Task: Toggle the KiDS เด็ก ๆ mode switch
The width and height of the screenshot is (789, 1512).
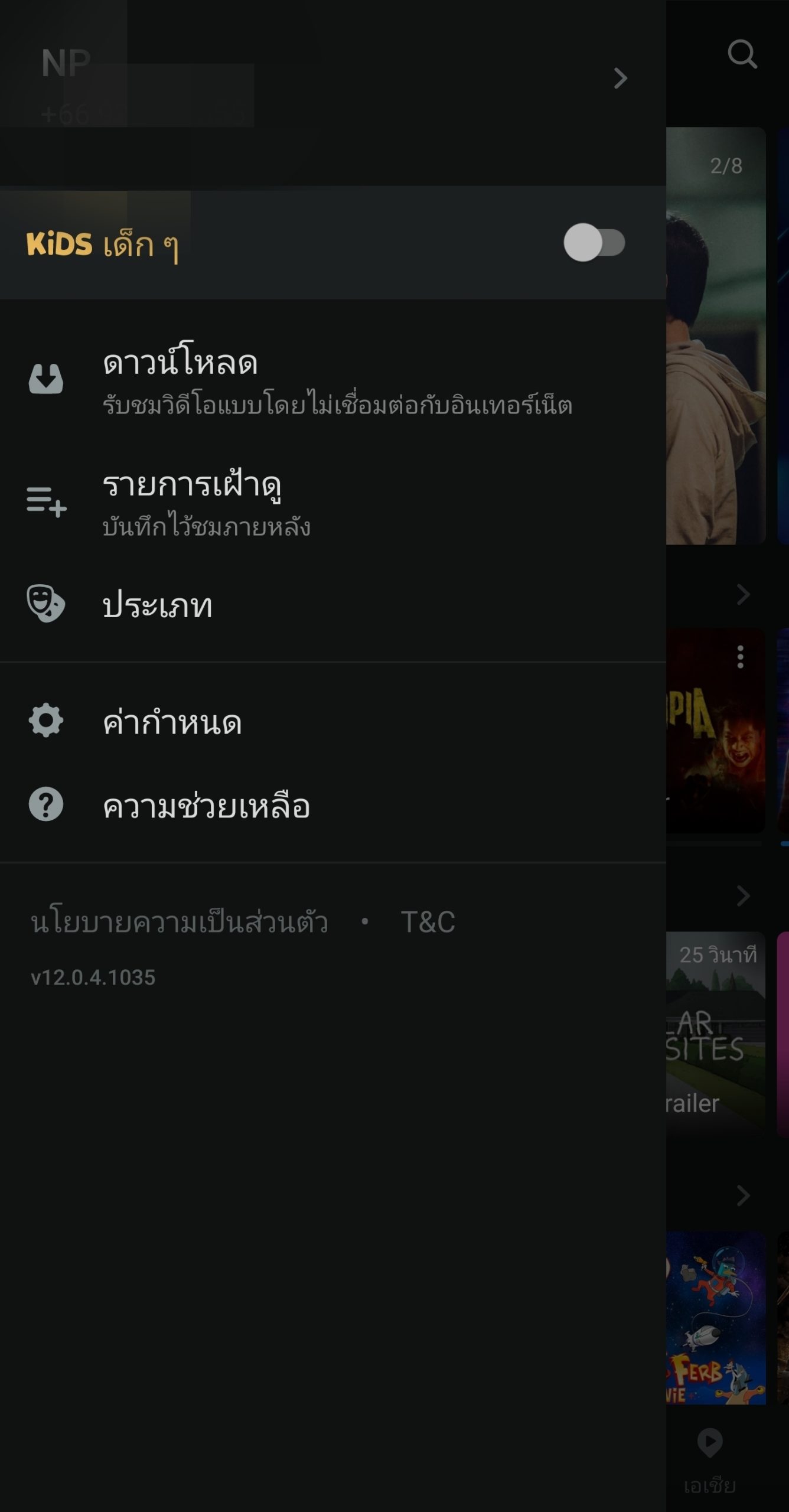Action: click(x=594, y=243)
